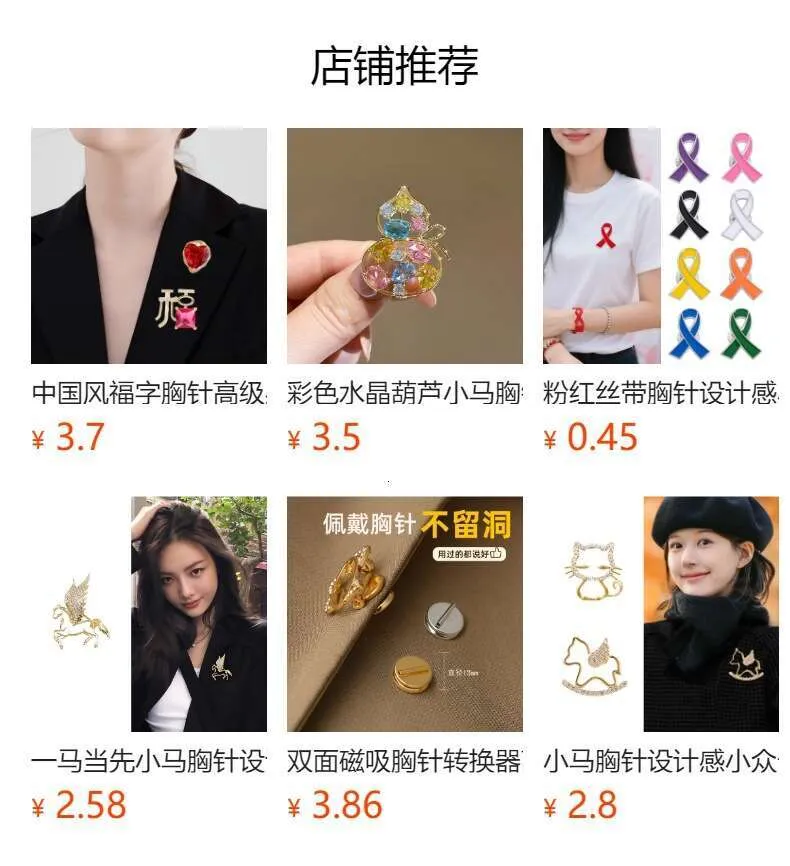Screen dimensions: 790x866
Task: Tap the 双面磁吸胸针转换器 product
Action: (x=405, y=614)
